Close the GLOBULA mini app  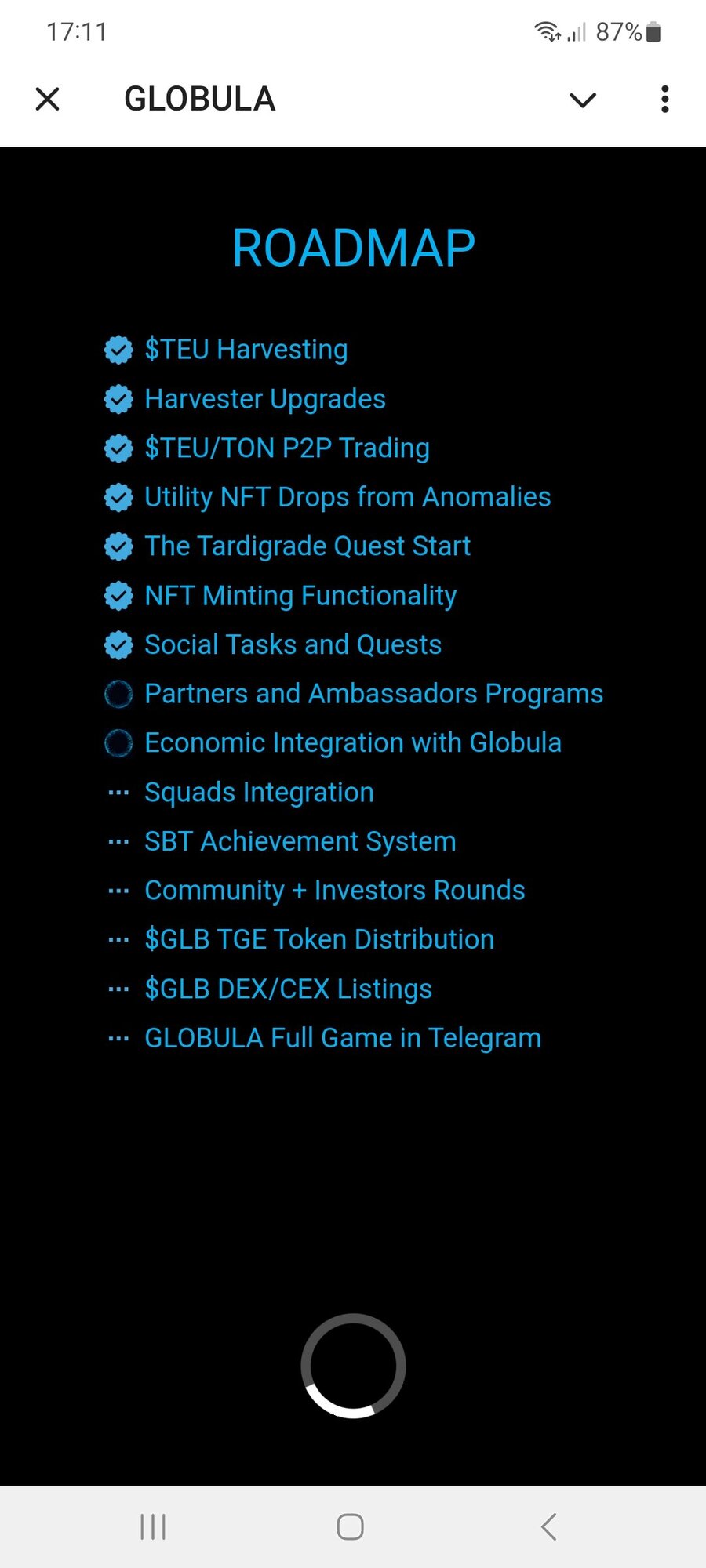click(x=48, y=100)
